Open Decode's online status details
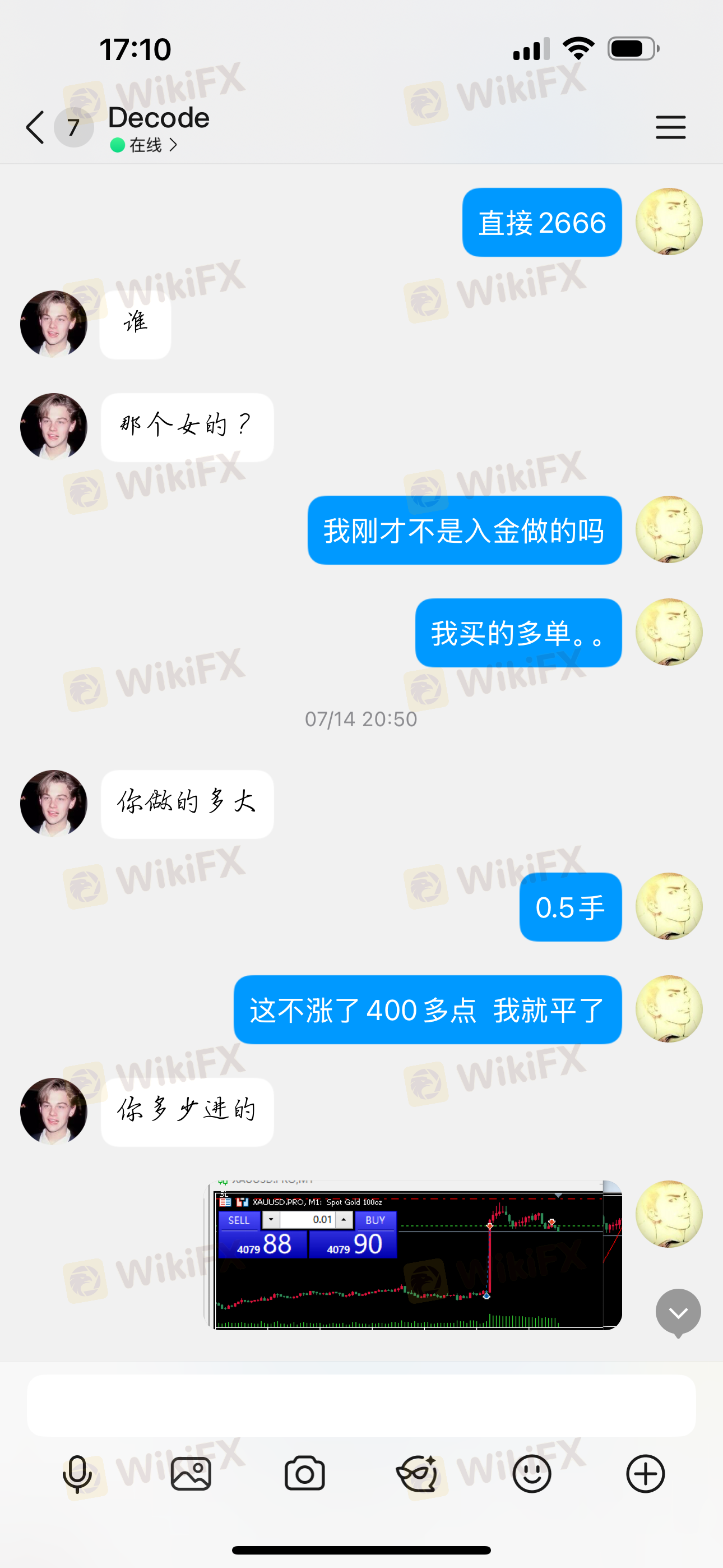723x1568 pixels. click(x=144, y=145)
